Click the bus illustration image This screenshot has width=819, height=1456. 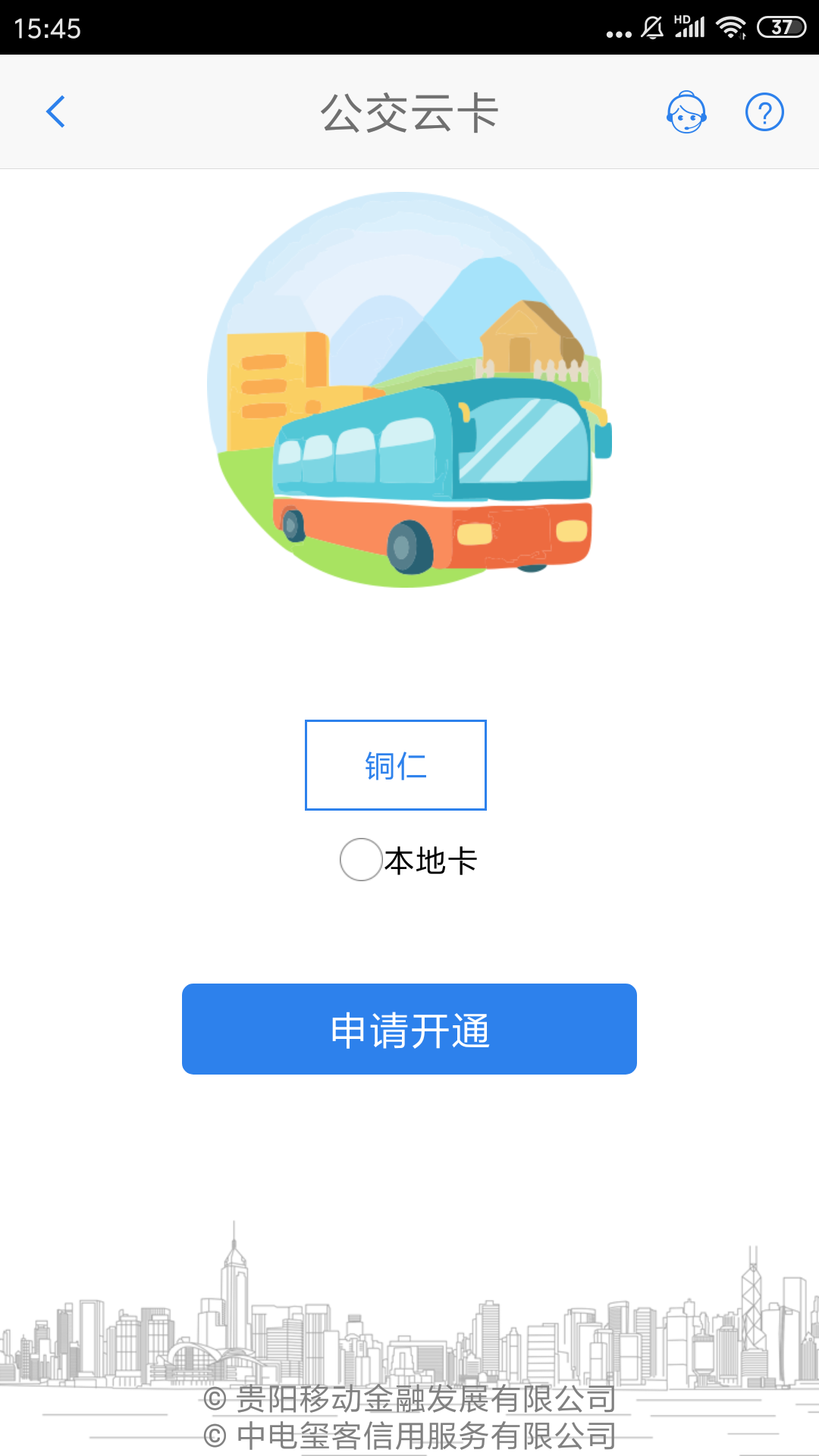(x=409, y=394)
